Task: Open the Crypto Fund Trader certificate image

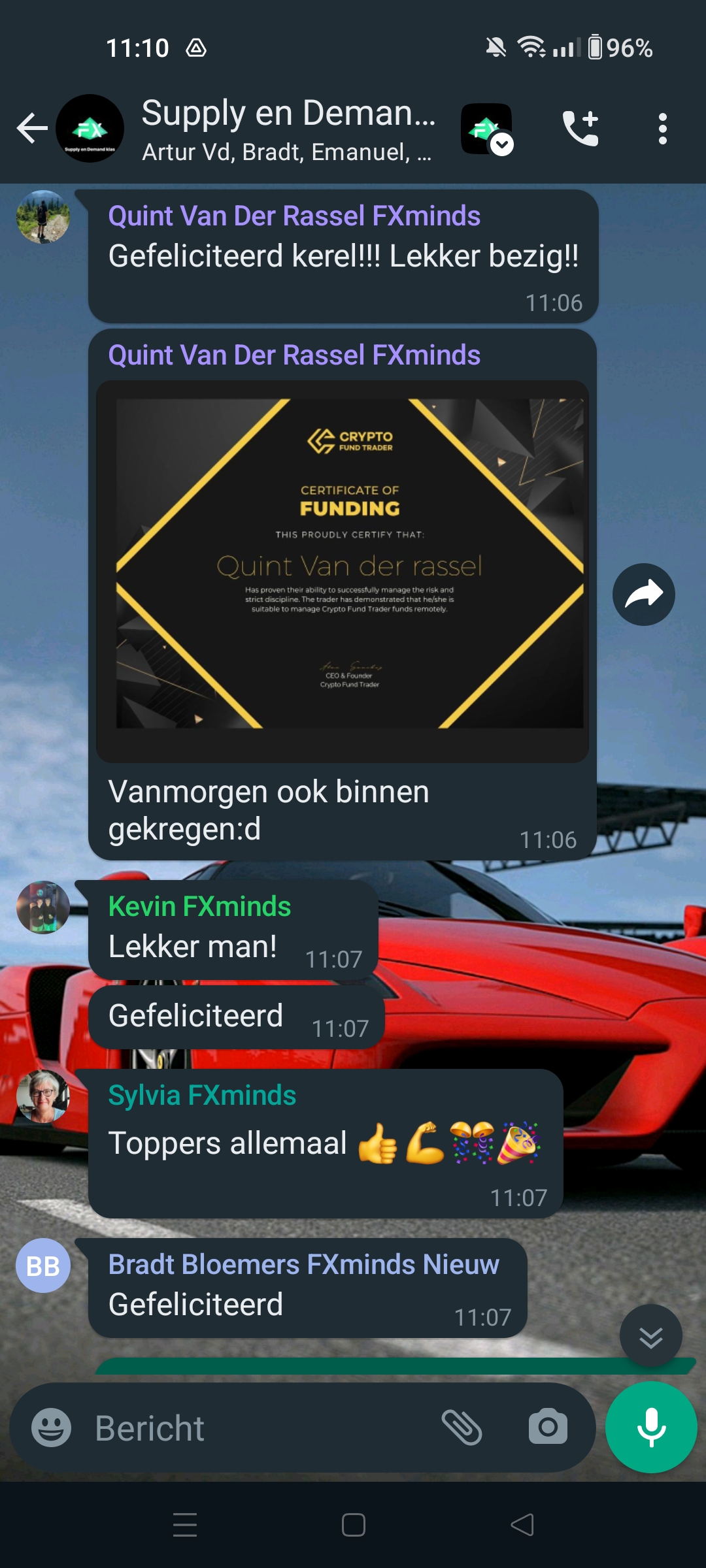Action: tap(343, 571)
